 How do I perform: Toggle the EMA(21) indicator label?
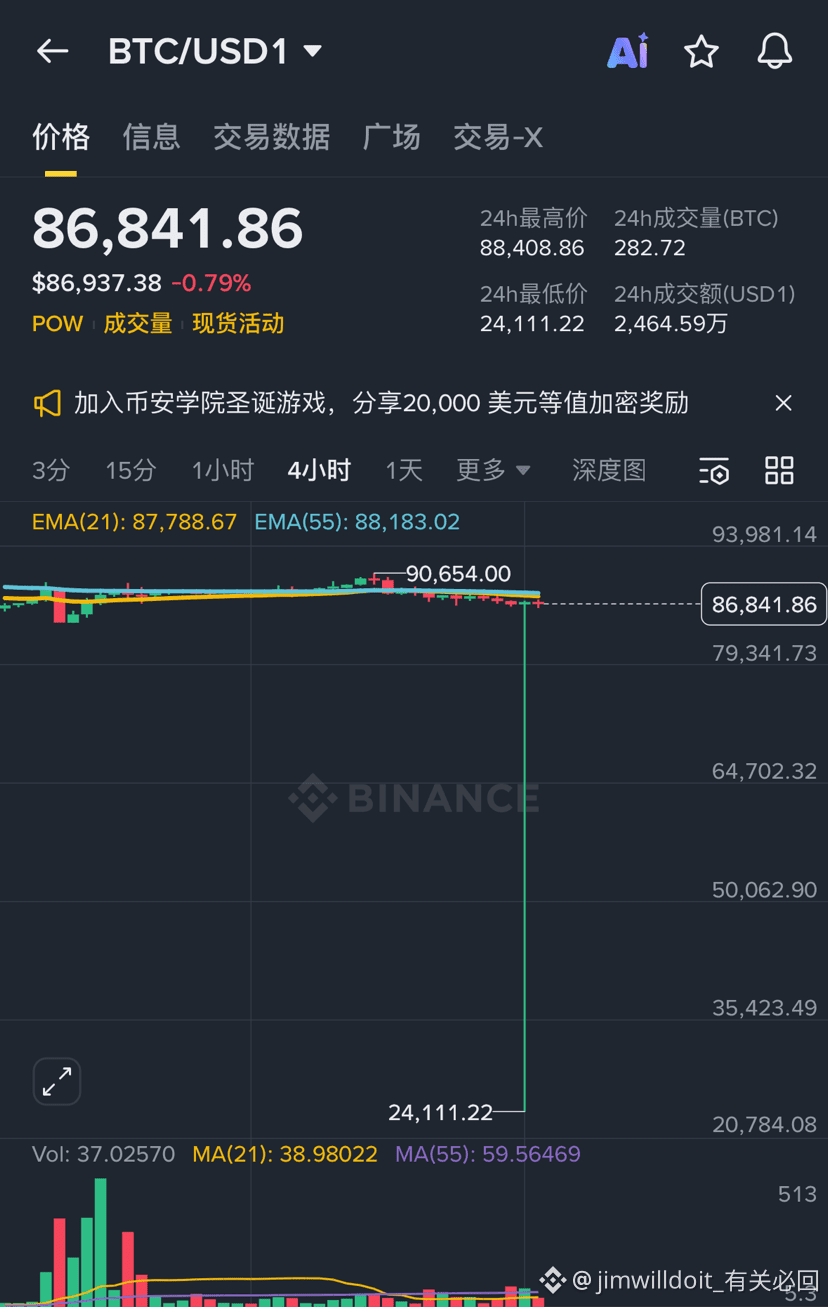134,522
